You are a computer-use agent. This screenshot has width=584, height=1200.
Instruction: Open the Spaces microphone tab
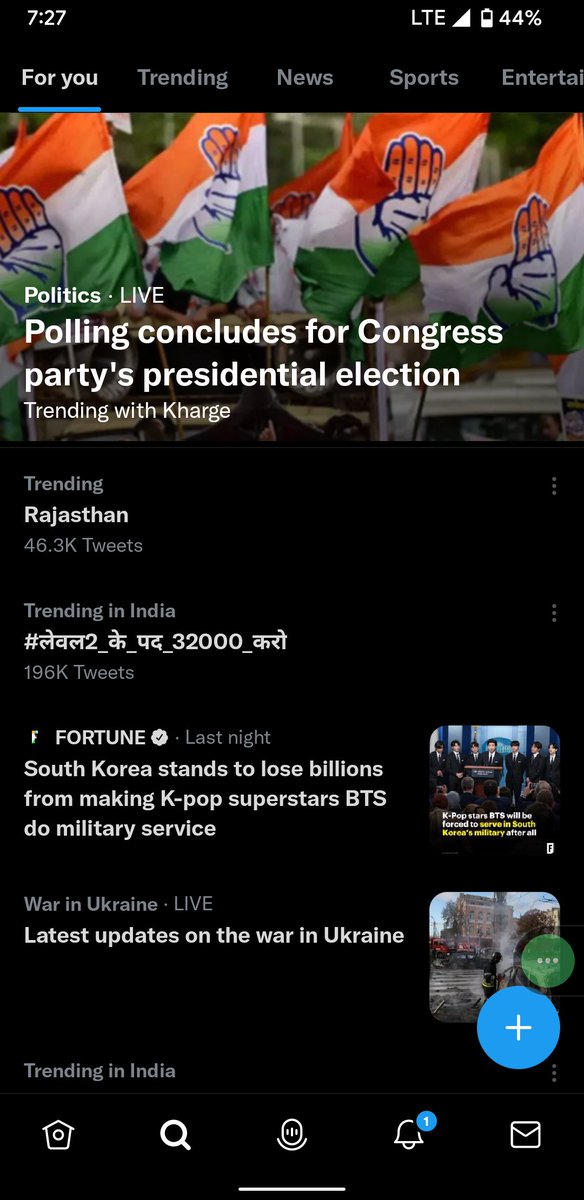(292, 1135)
